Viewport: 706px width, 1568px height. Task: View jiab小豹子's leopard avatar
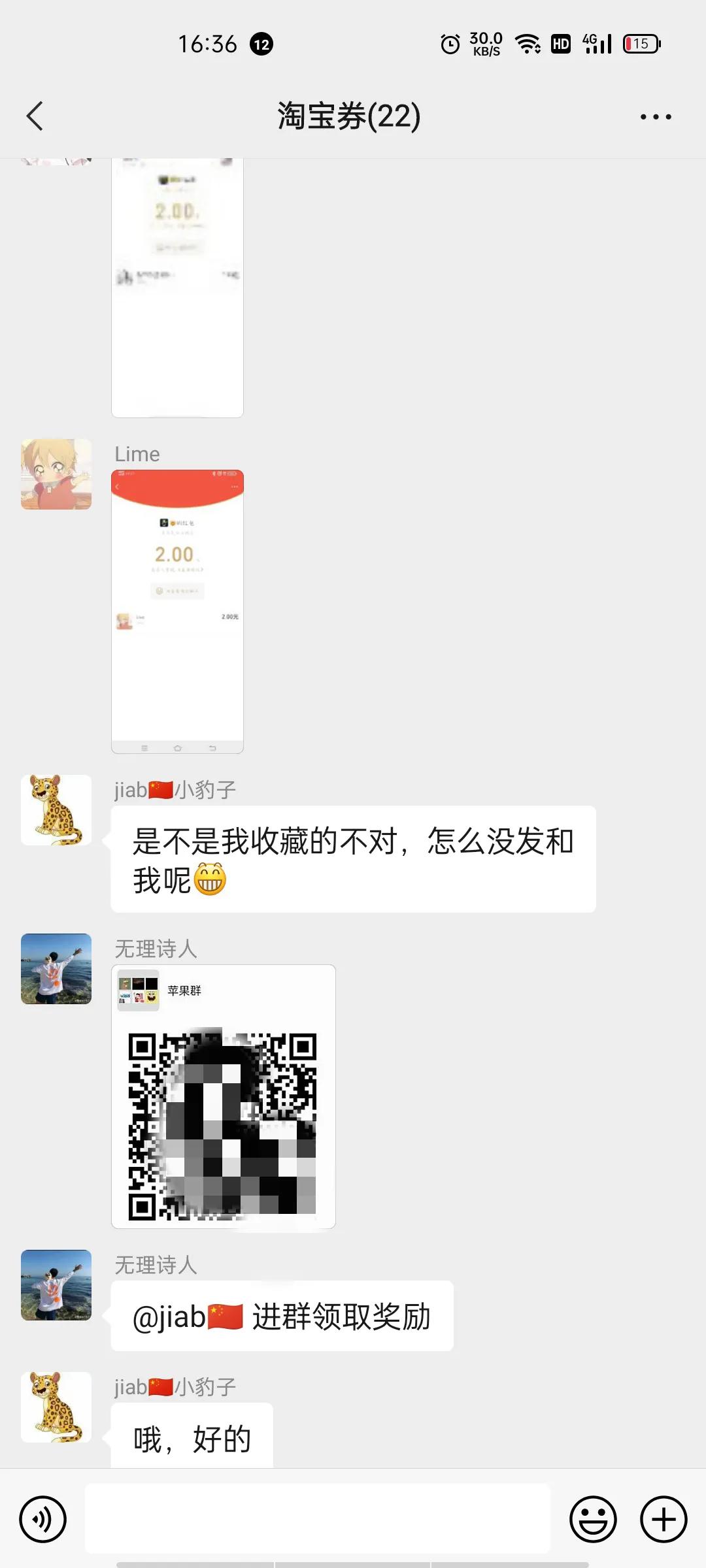56,809
